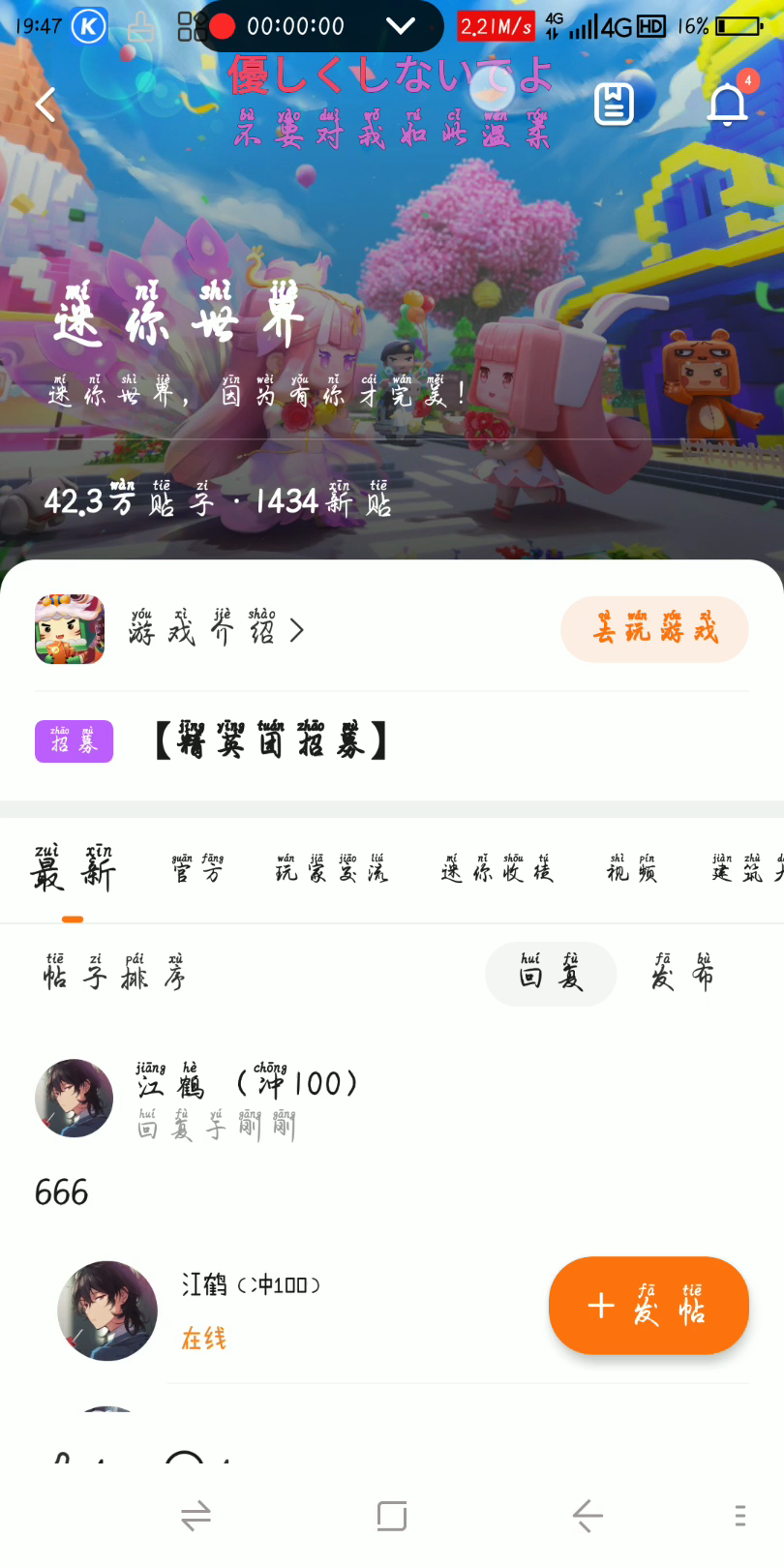Sort posts by 回复
784x1568 pixels.
(x=550, y=974)
